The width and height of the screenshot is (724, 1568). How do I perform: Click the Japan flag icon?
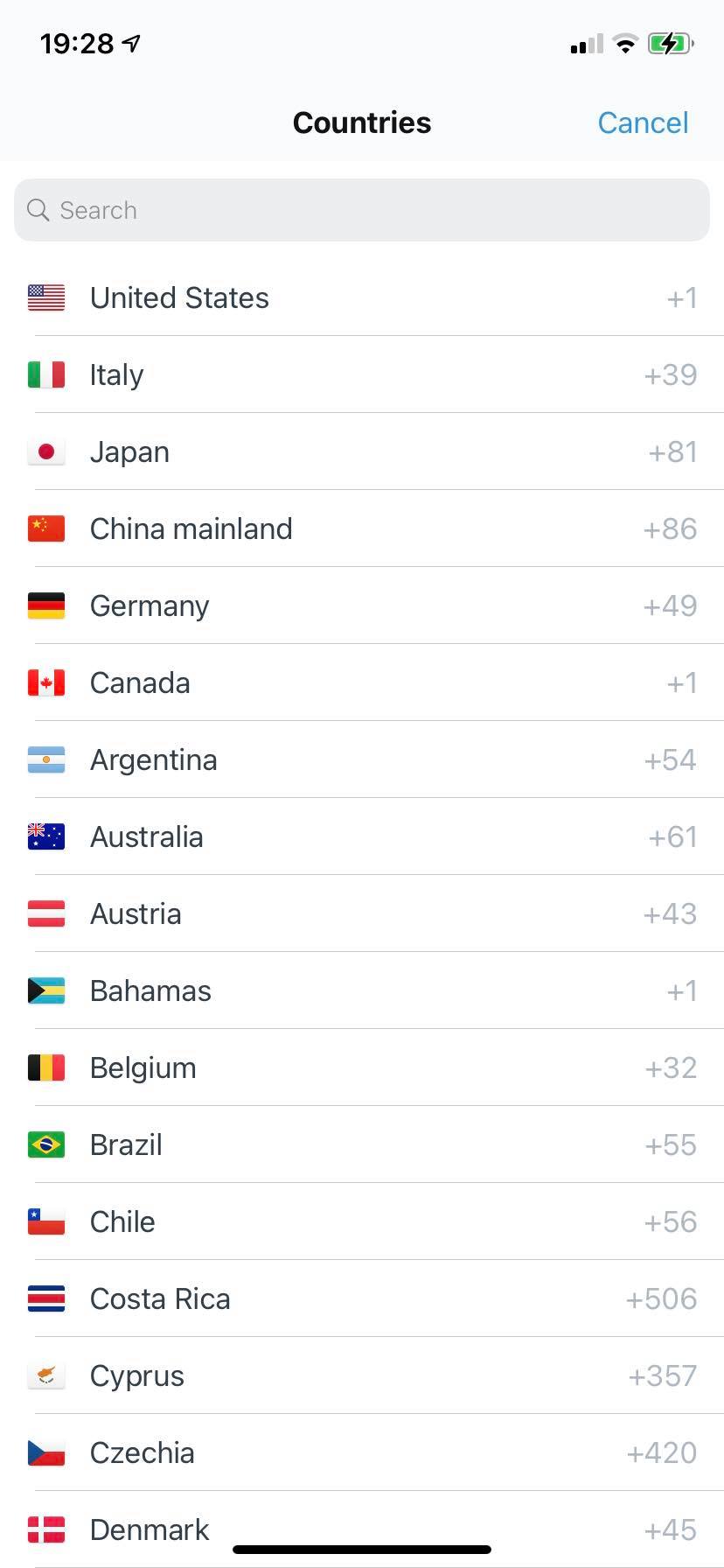pos(45,451)
